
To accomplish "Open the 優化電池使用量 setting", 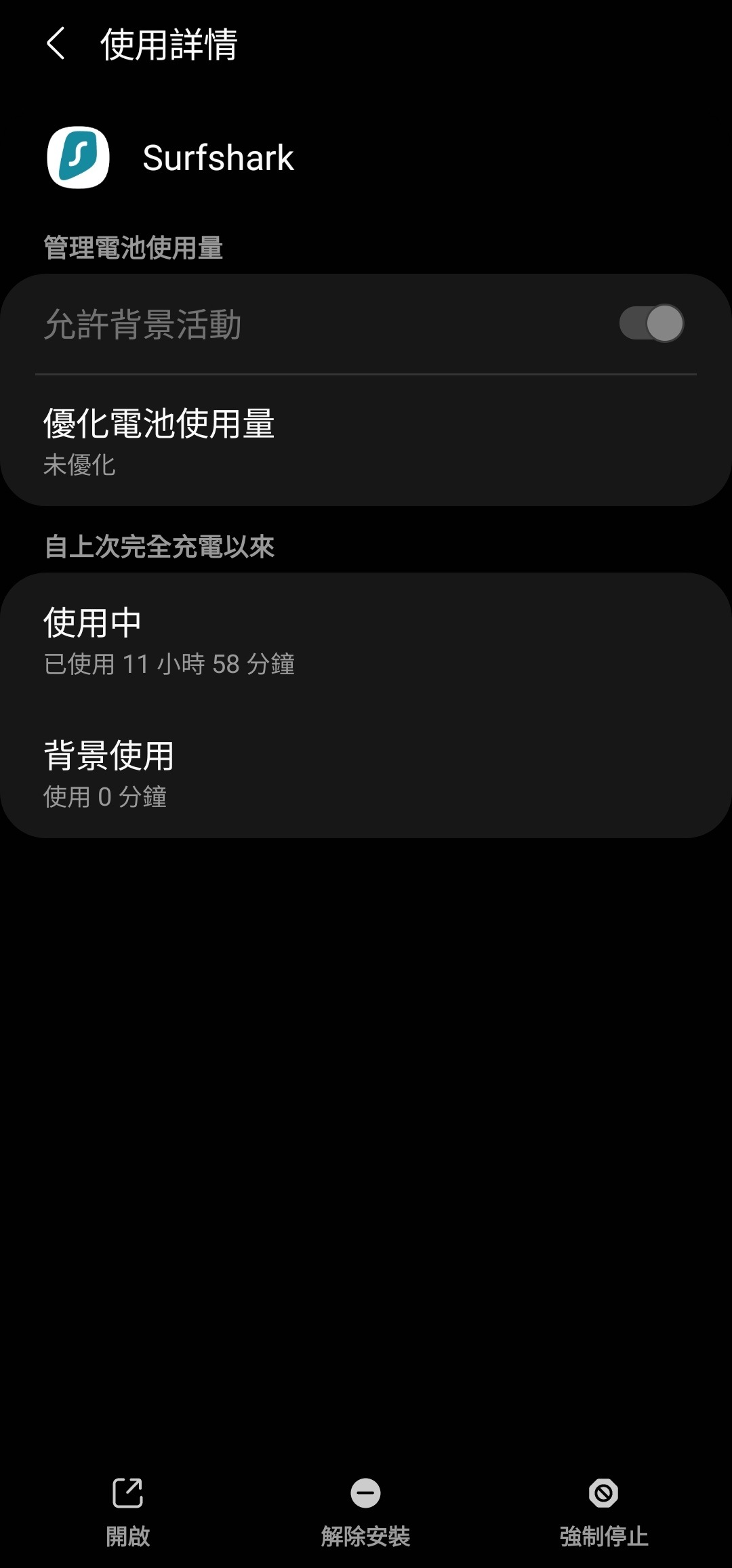I will [366, 440].
